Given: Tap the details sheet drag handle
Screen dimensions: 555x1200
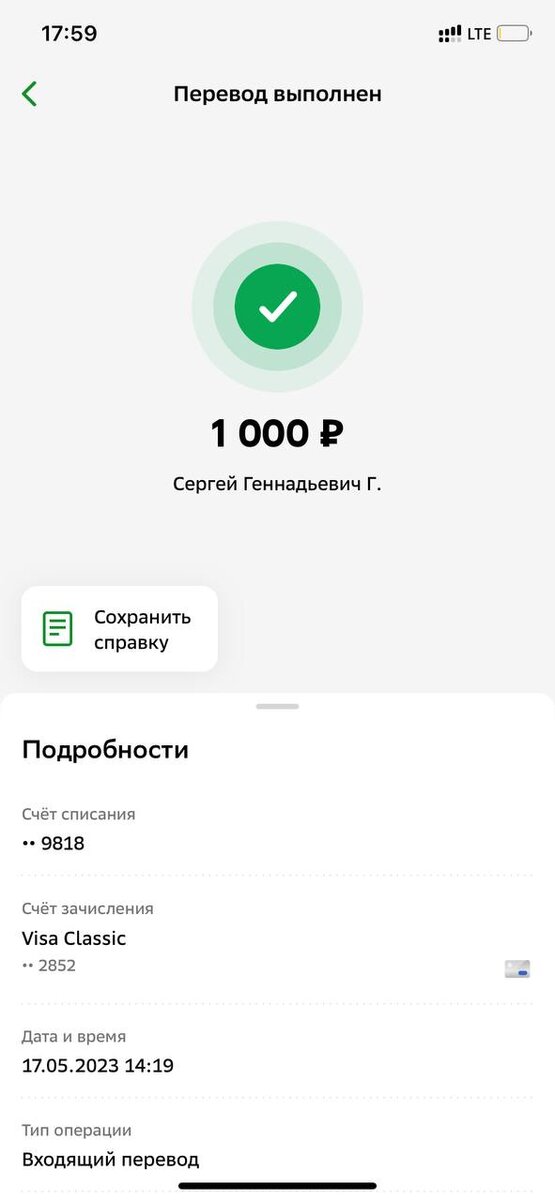Looking at the screenshot, I should tap(277, 706).
